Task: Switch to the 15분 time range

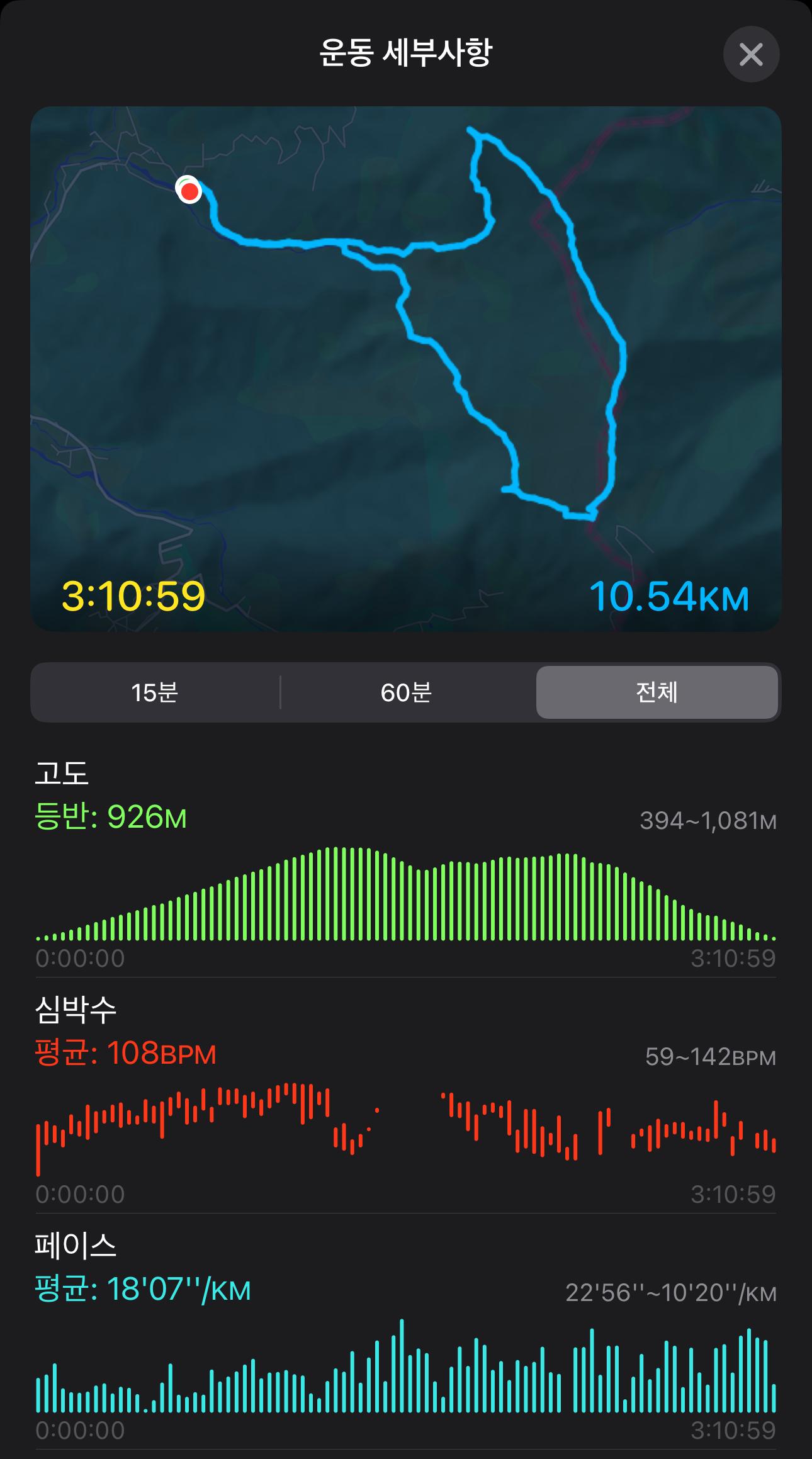Action: [x=155, y=692]
